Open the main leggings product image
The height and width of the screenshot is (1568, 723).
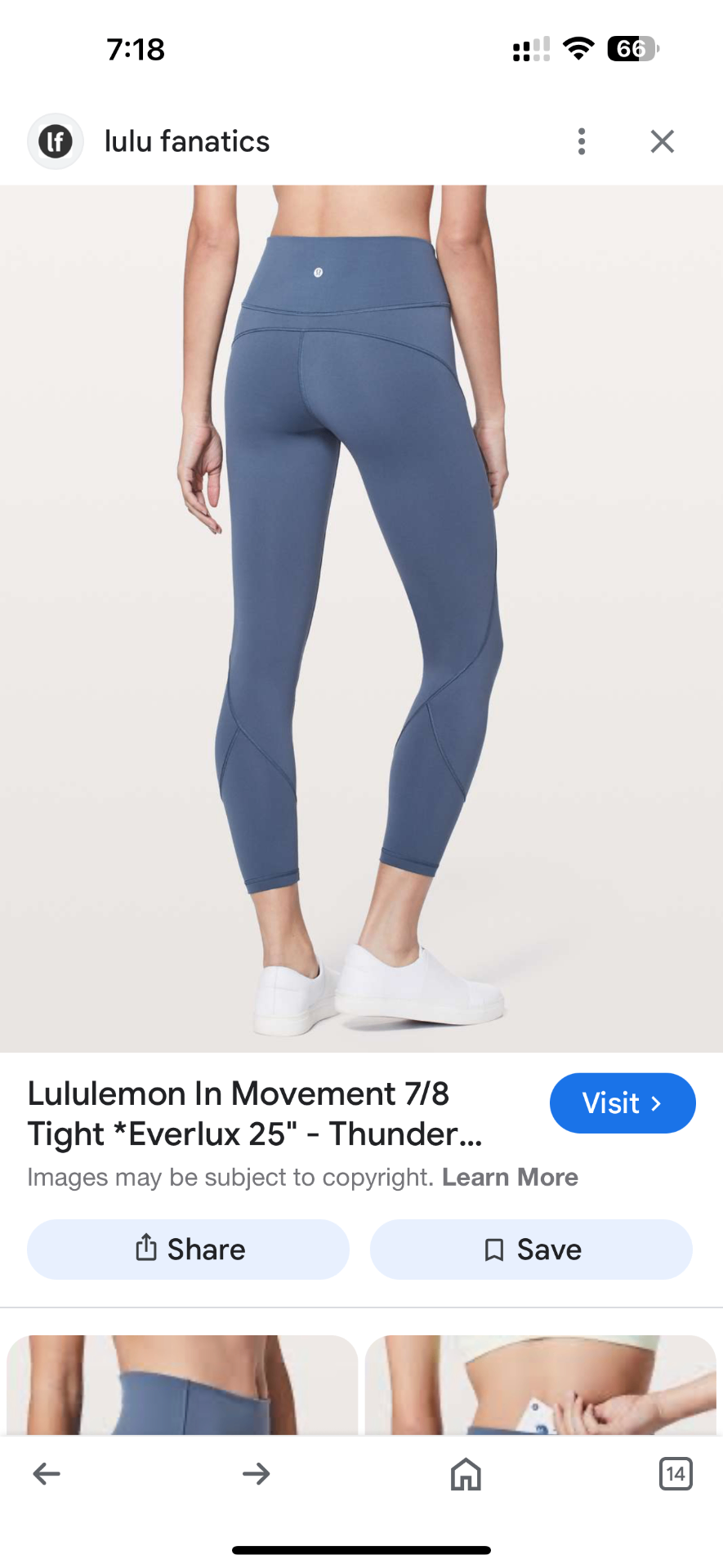(361, 618)
